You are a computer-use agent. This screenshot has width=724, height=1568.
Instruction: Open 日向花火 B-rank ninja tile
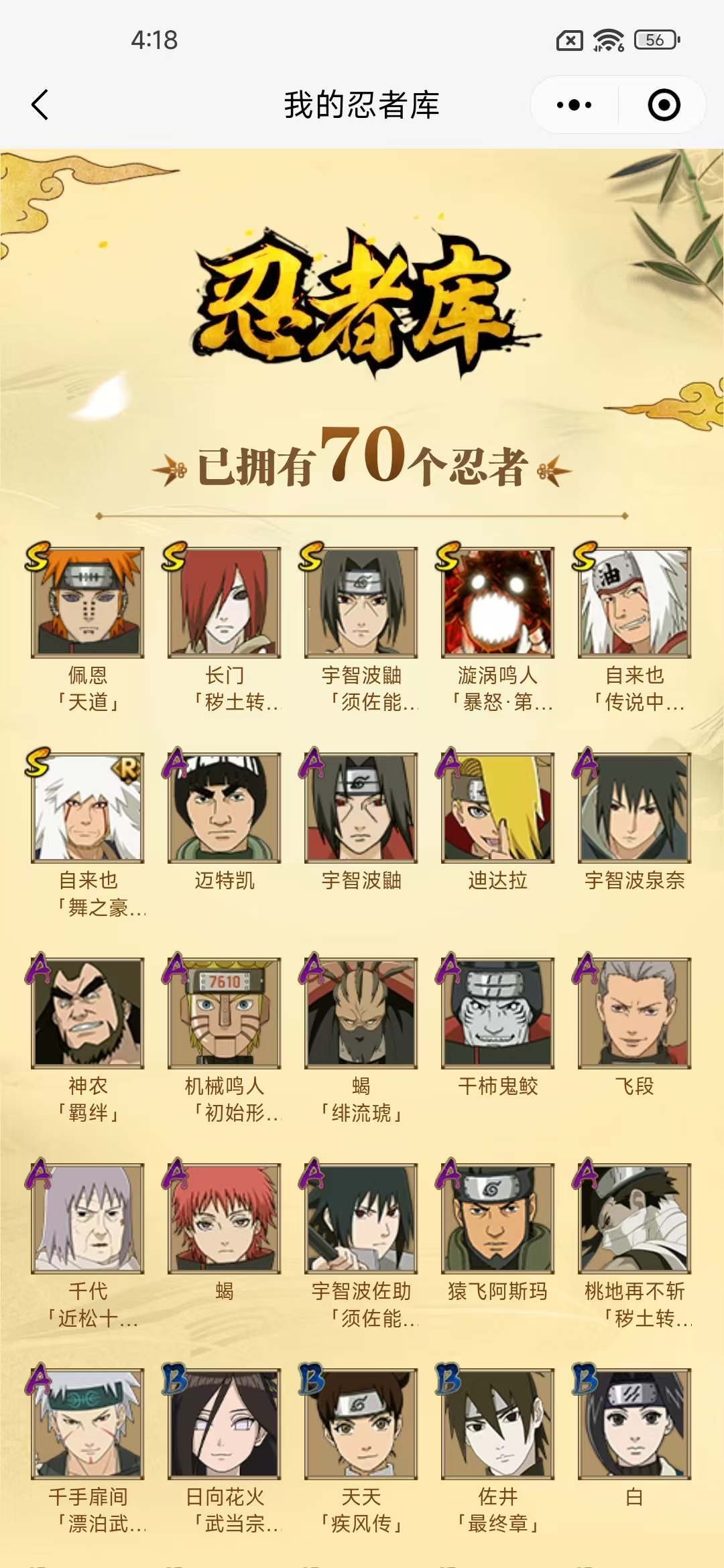pyautogui.click(x=225, y=1423)
